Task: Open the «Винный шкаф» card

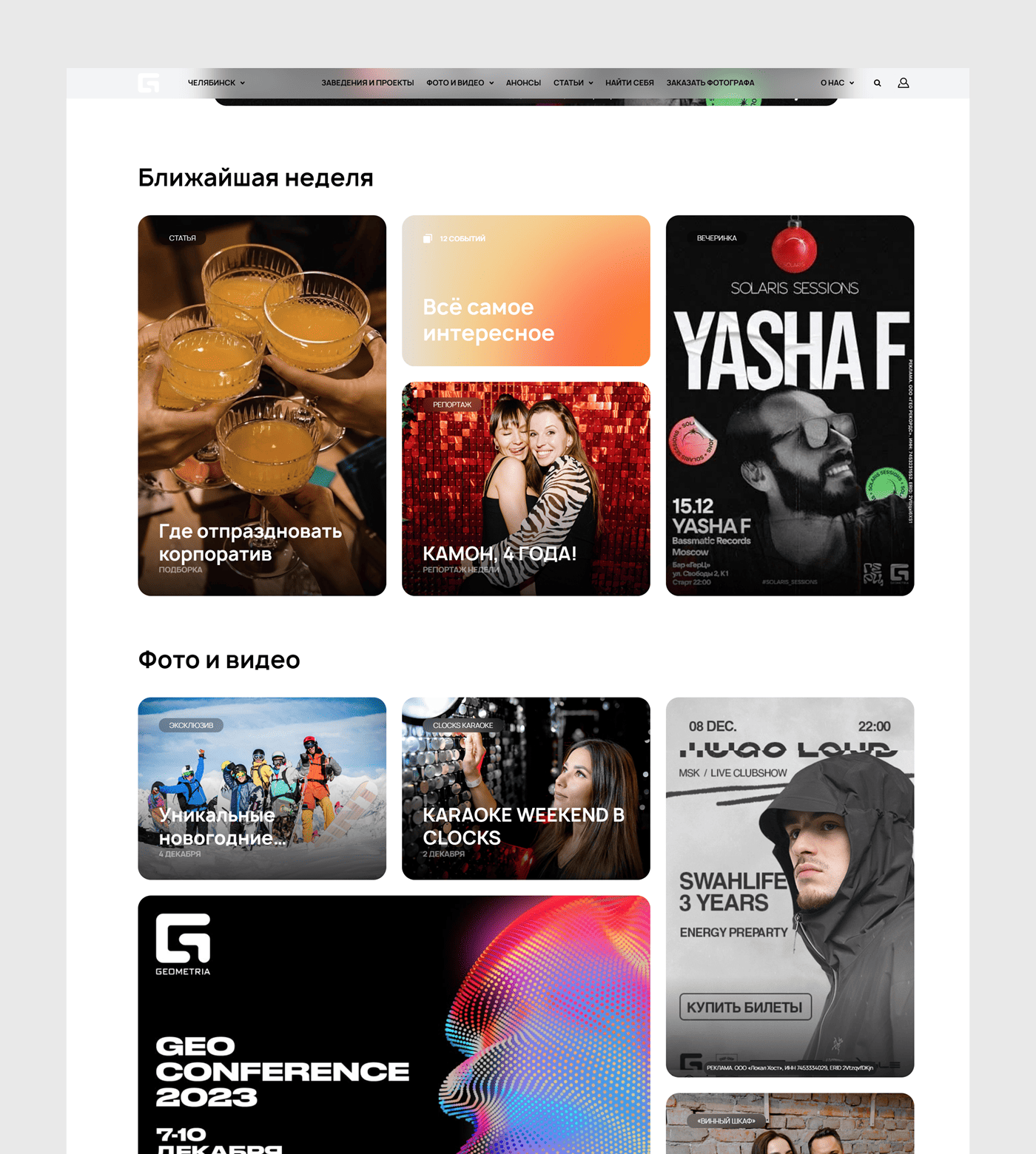Action: click(790, 1124)
